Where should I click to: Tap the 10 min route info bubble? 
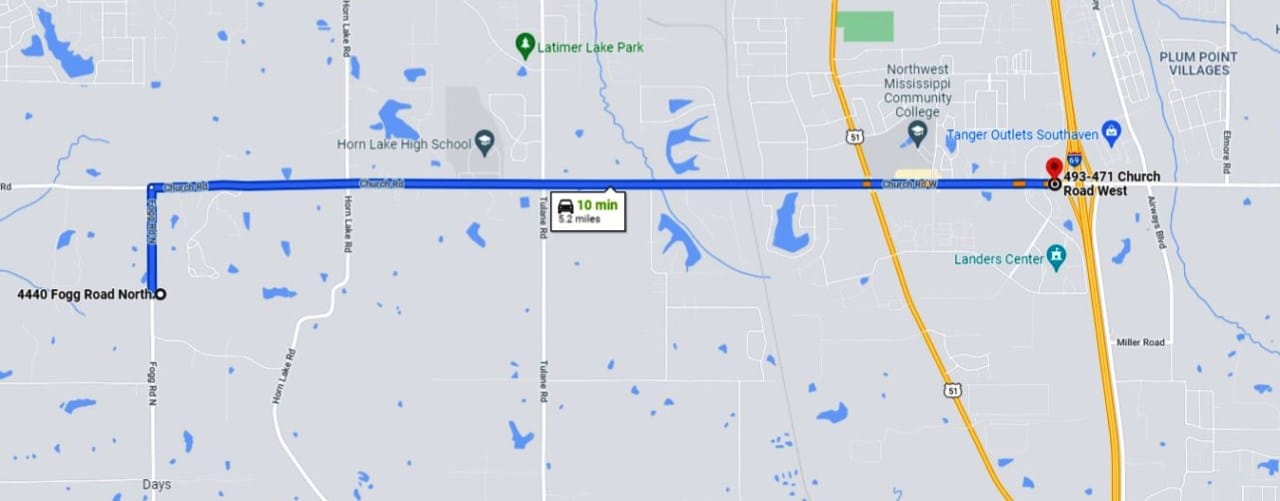coord(587,210)
